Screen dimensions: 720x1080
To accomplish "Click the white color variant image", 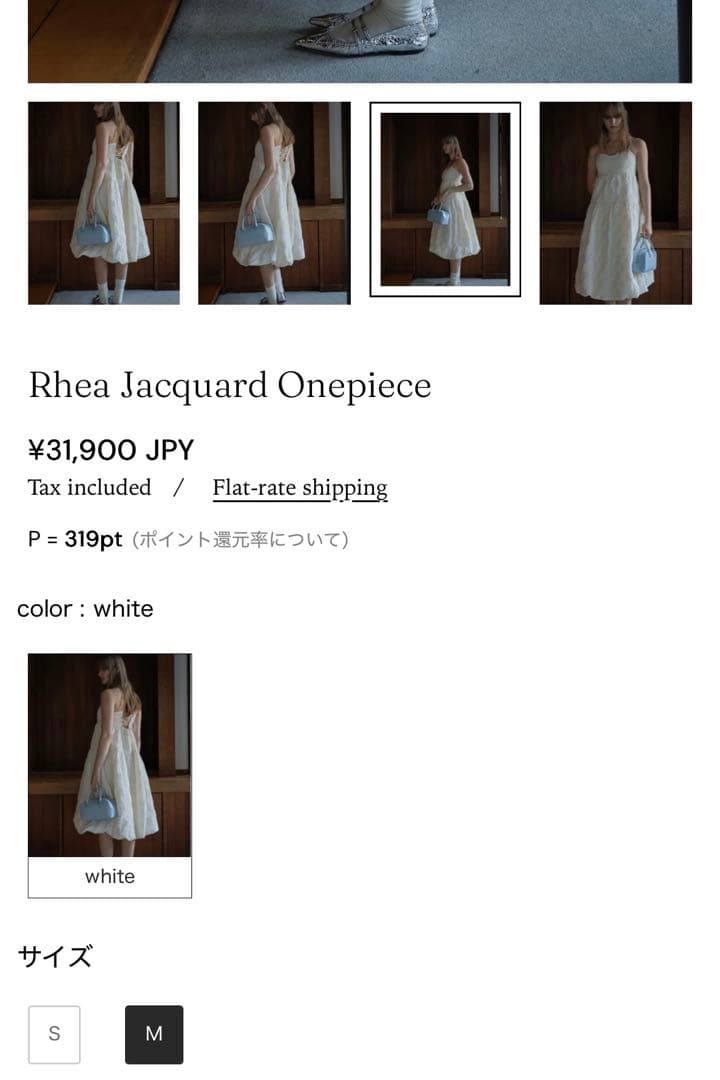I will point(109,755).
